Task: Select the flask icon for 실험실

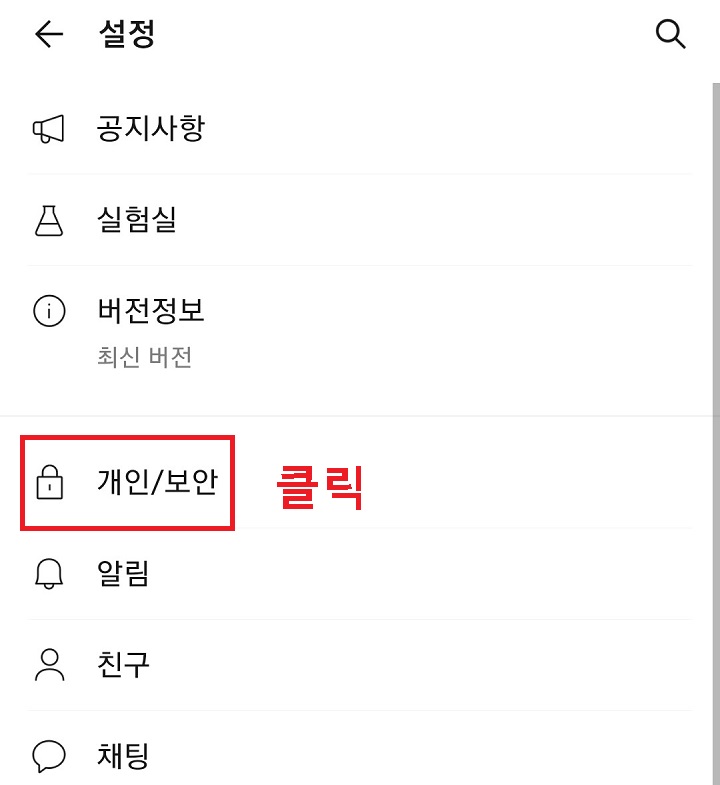Action: (x=48, y=220)
